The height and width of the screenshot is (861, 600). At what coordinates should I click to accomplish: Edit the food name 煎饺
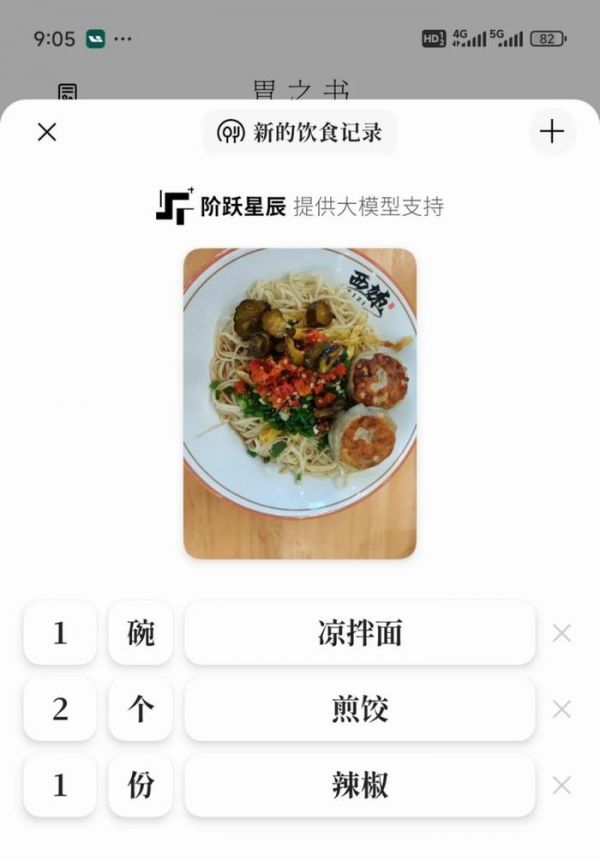tap(360, 709)
